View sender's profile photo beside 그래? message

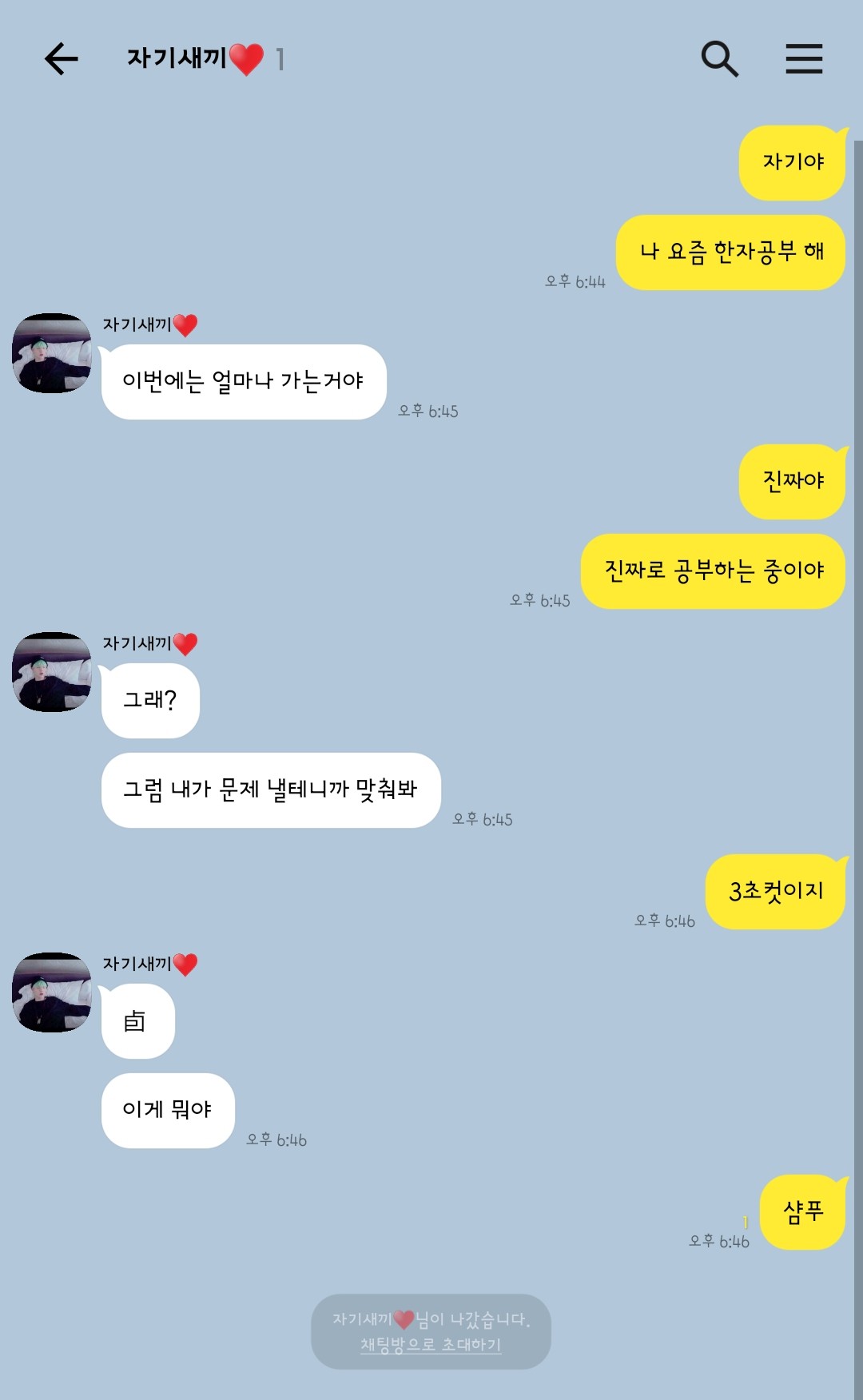point(52,672)
